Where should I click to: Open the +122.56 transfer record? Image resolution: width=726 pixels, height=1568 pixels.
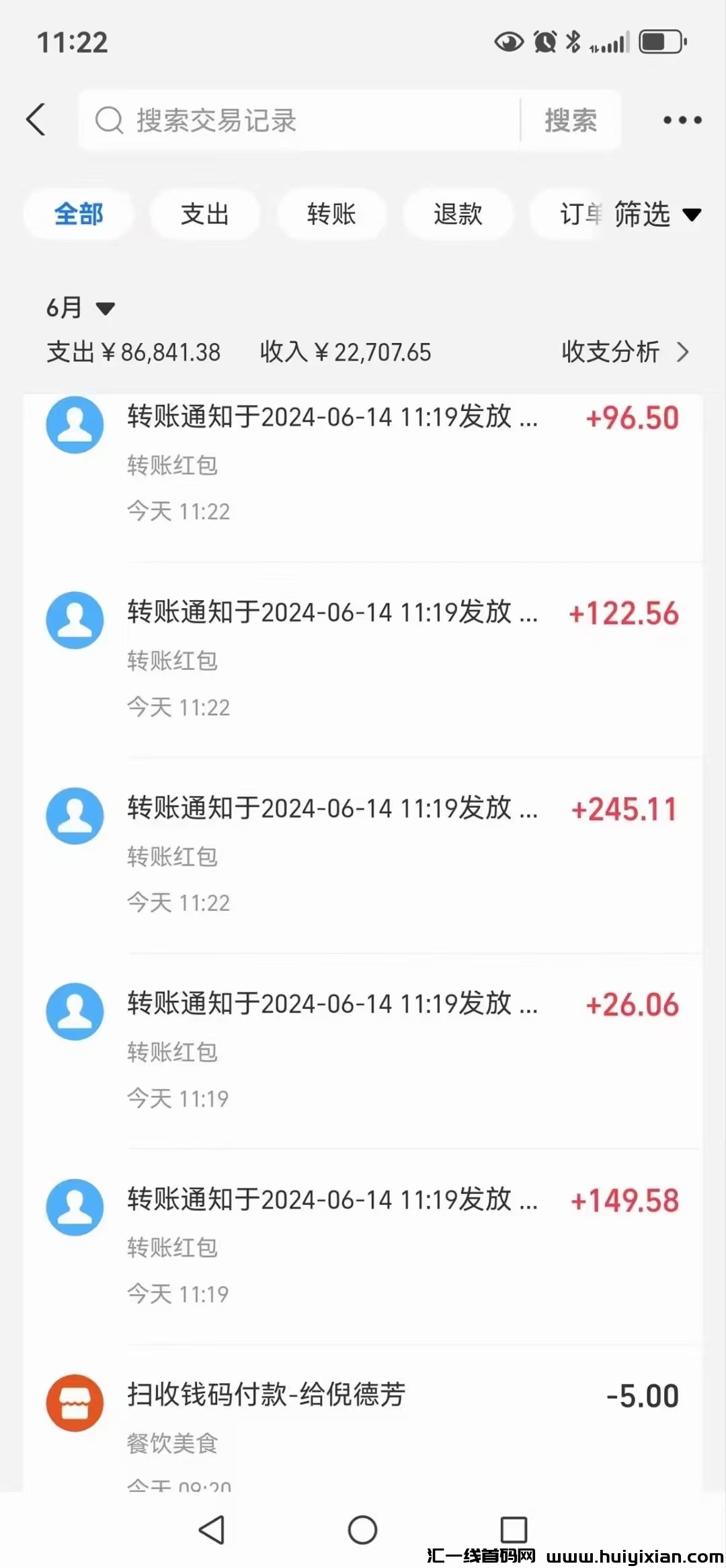[x=363, y=659]
